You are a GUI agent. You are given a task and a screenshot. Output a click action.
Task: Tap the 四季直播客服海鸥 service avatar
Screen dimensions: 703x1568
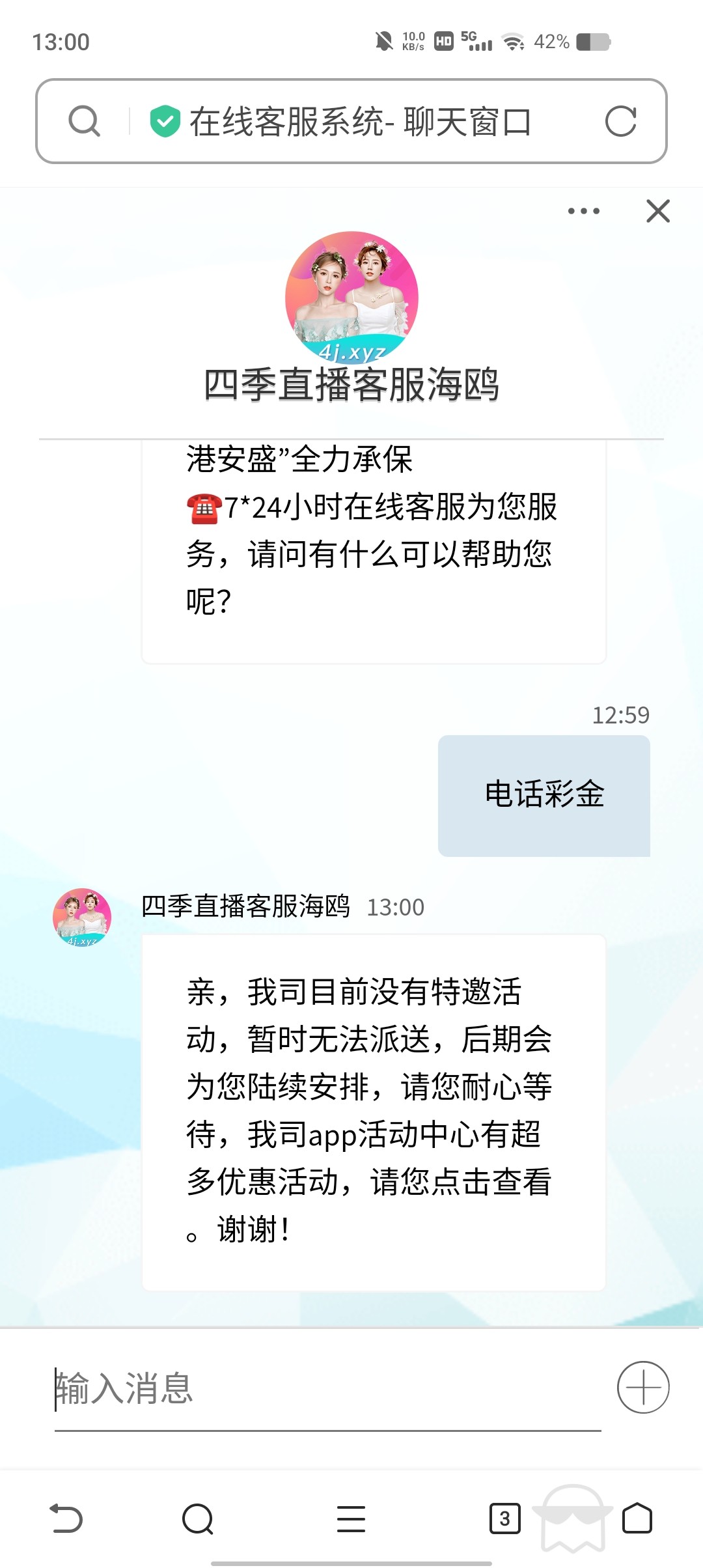click(351, 295)
